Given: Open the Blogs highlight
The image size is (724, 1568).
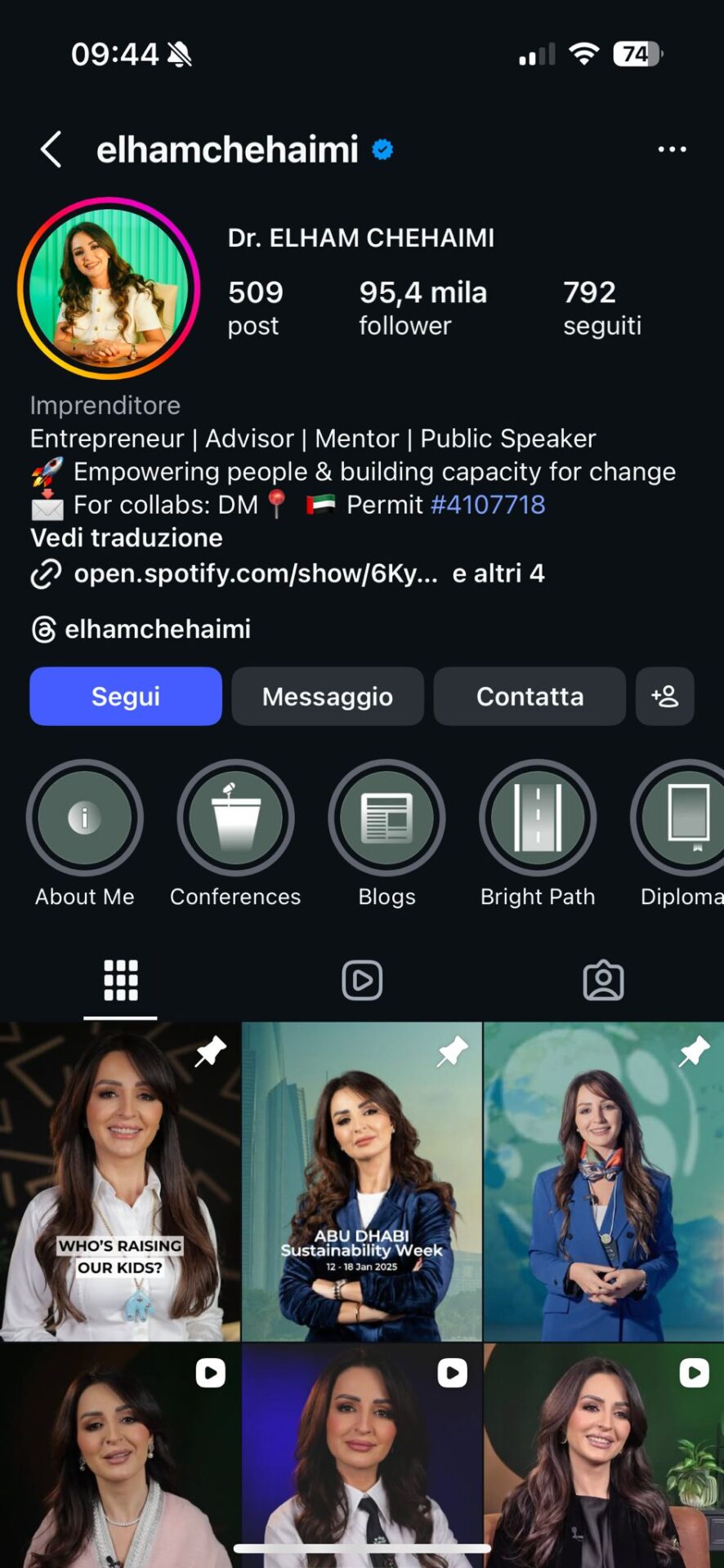Looking at the screenshot, I should 387,818.
